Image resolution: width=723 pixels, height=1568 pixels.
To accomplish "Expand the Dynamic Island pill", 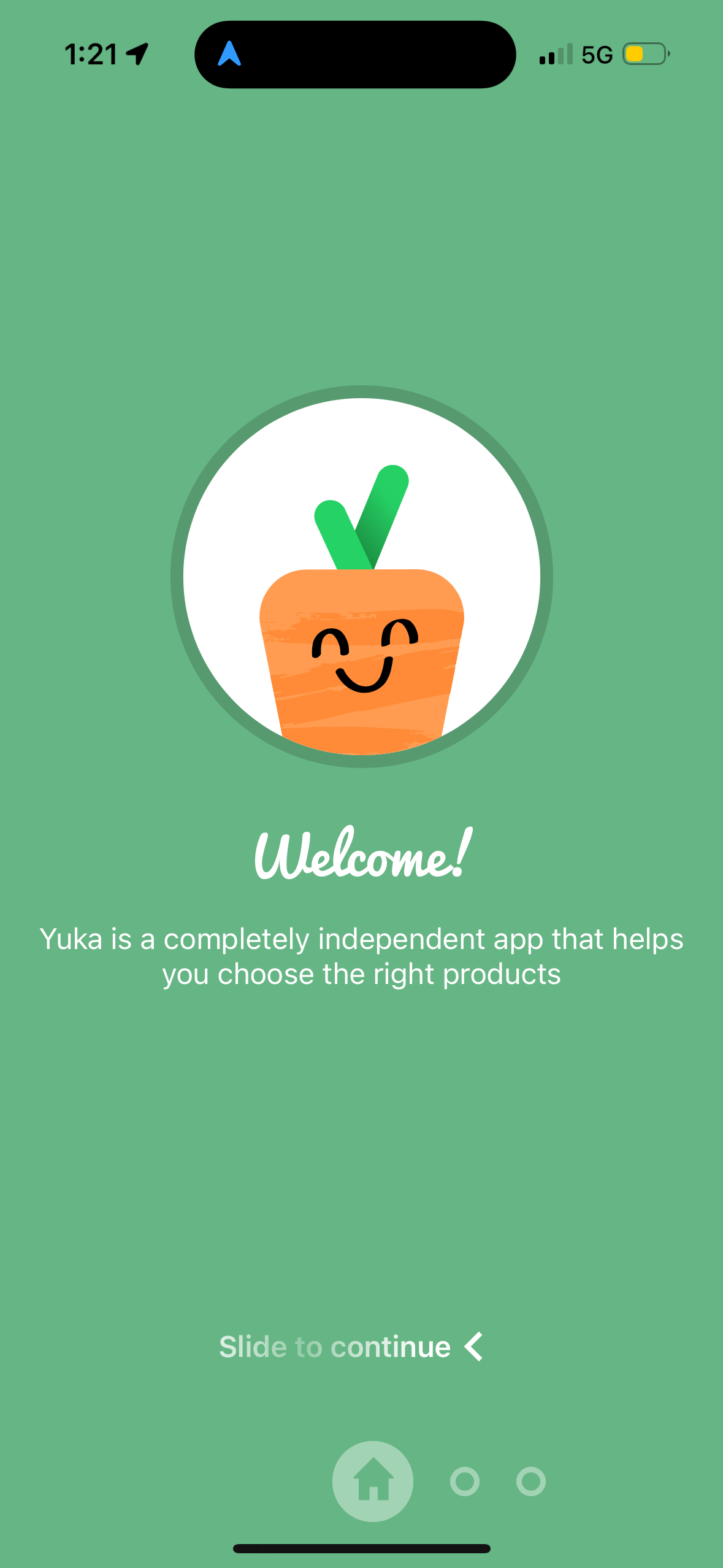I will point(354,54).
